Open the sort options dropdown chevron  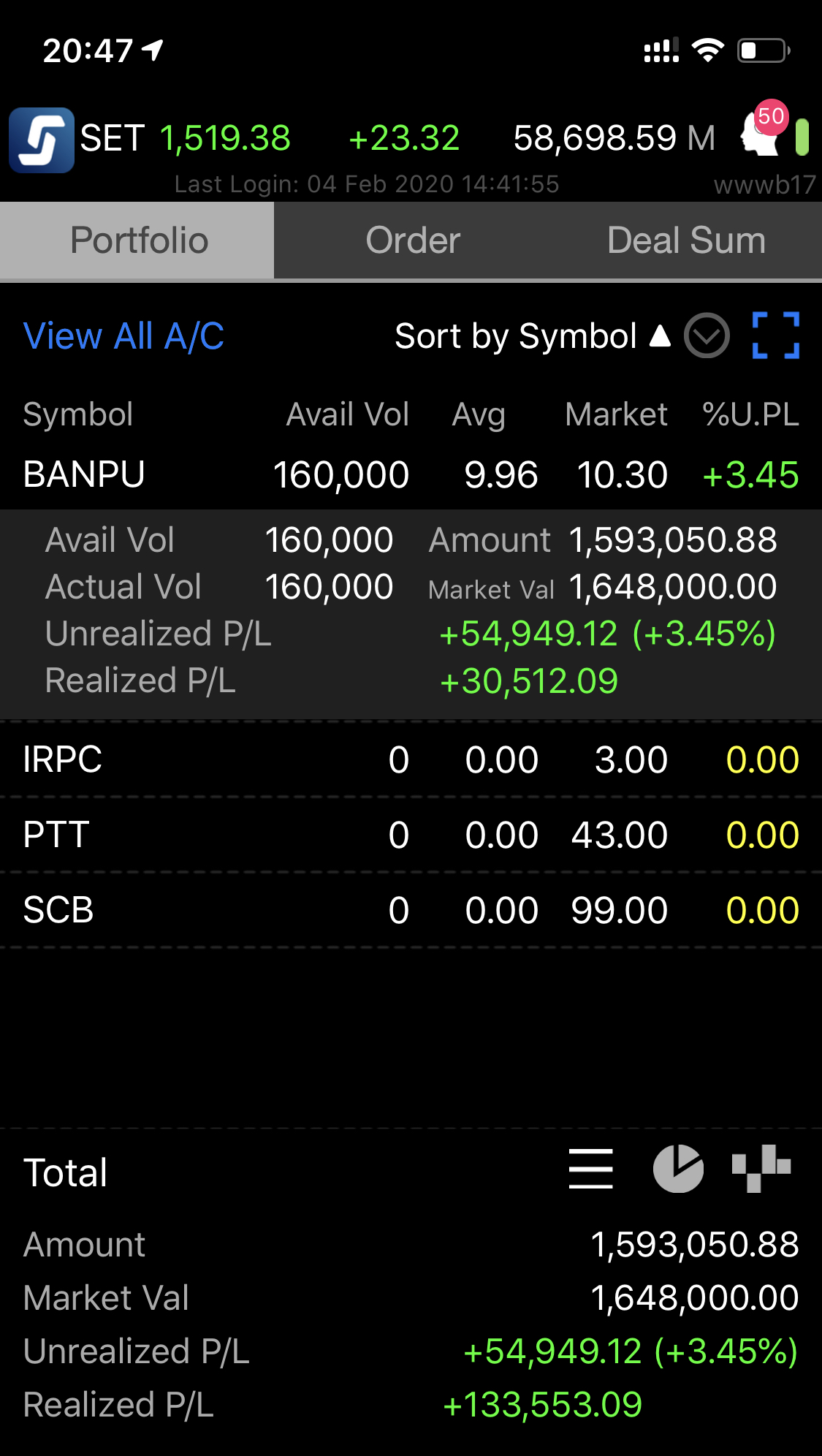[707, 336]
